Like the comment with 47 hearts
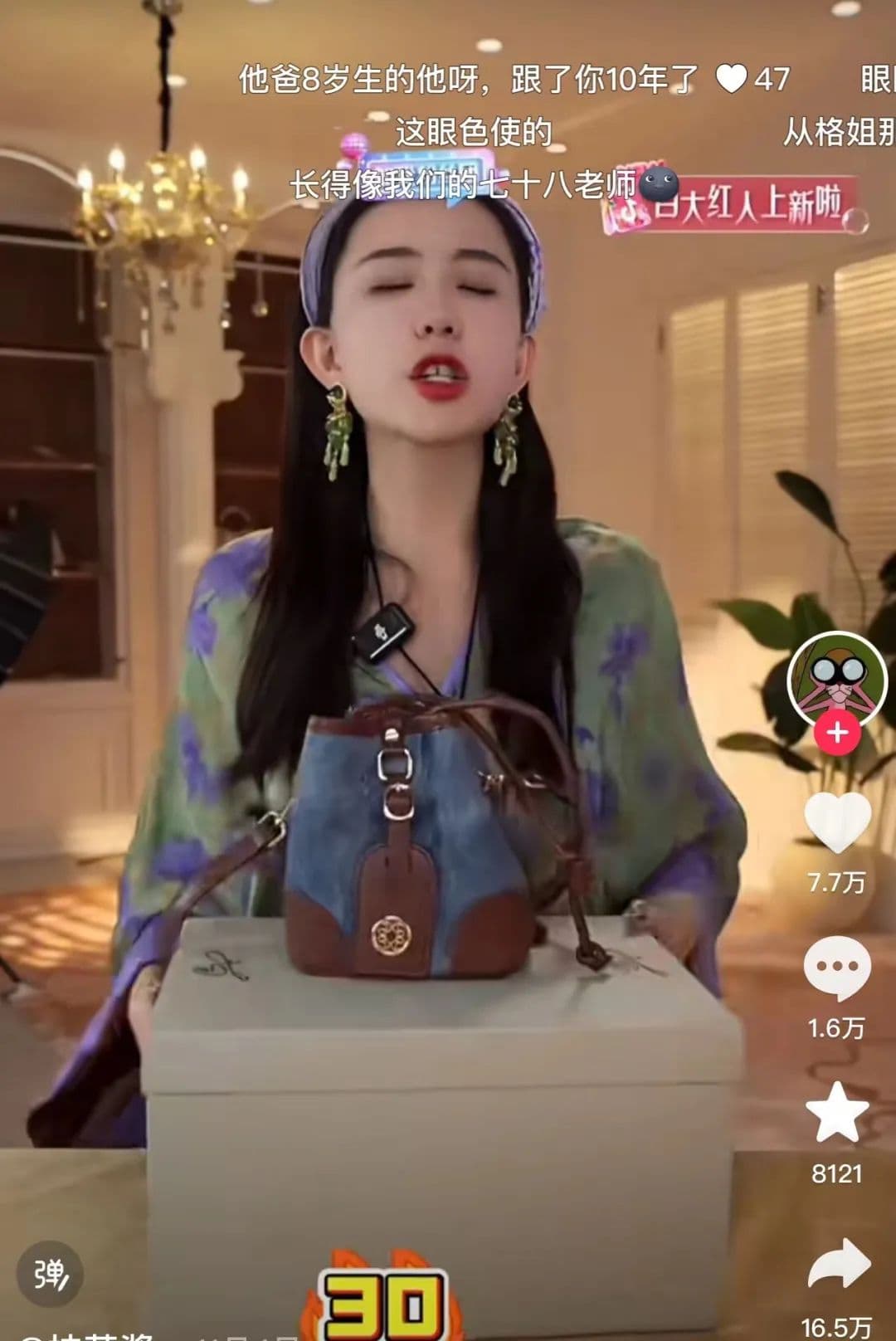The image size is (896, 1341). click(x=731, y=79)
